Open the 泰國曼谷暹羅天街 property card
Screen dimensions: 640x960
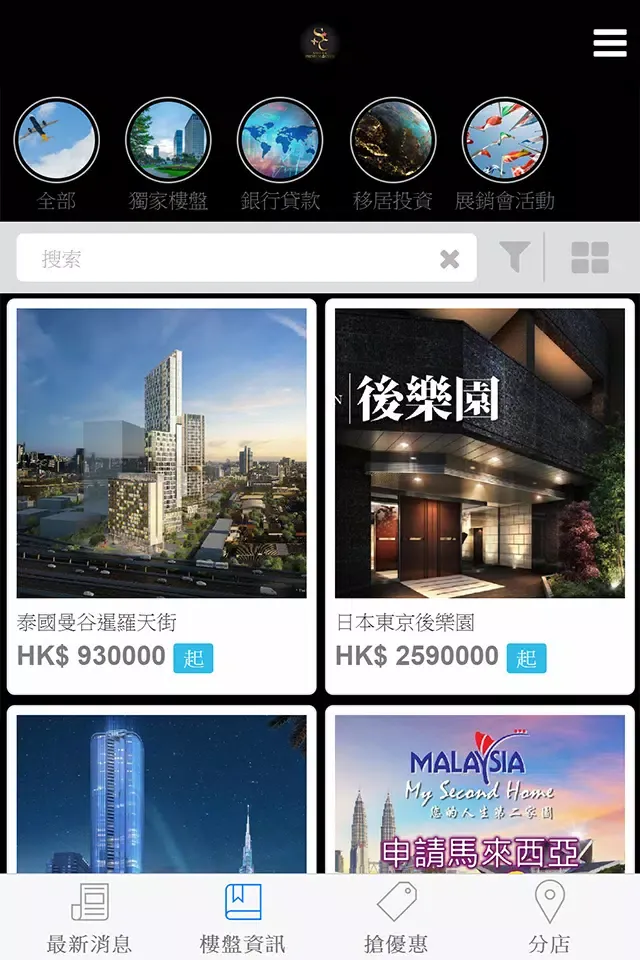click(162, 495)
